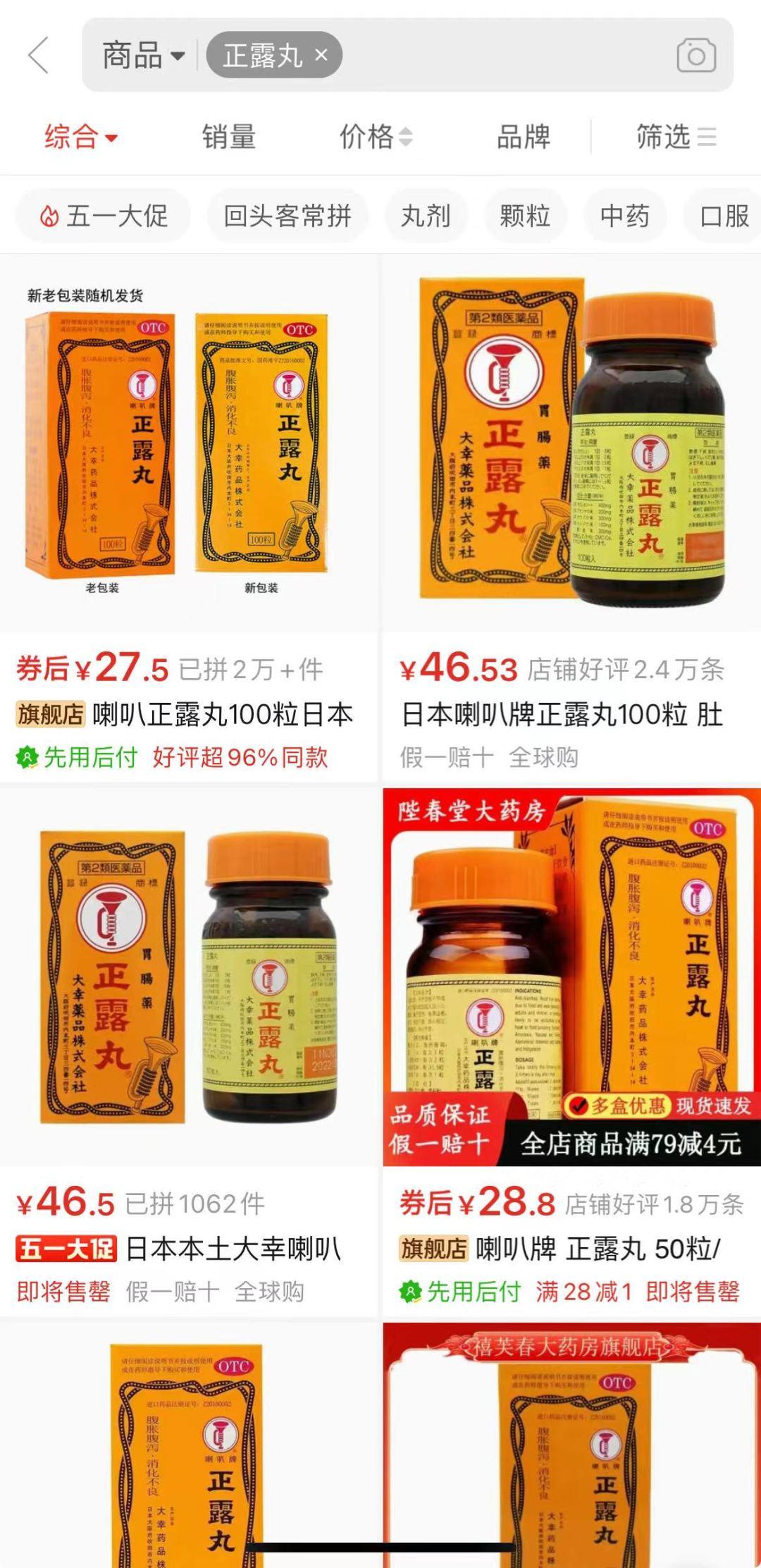Remove the 正露丸 search keyword
Screen dimensions: 761x1568
point(321,54)
